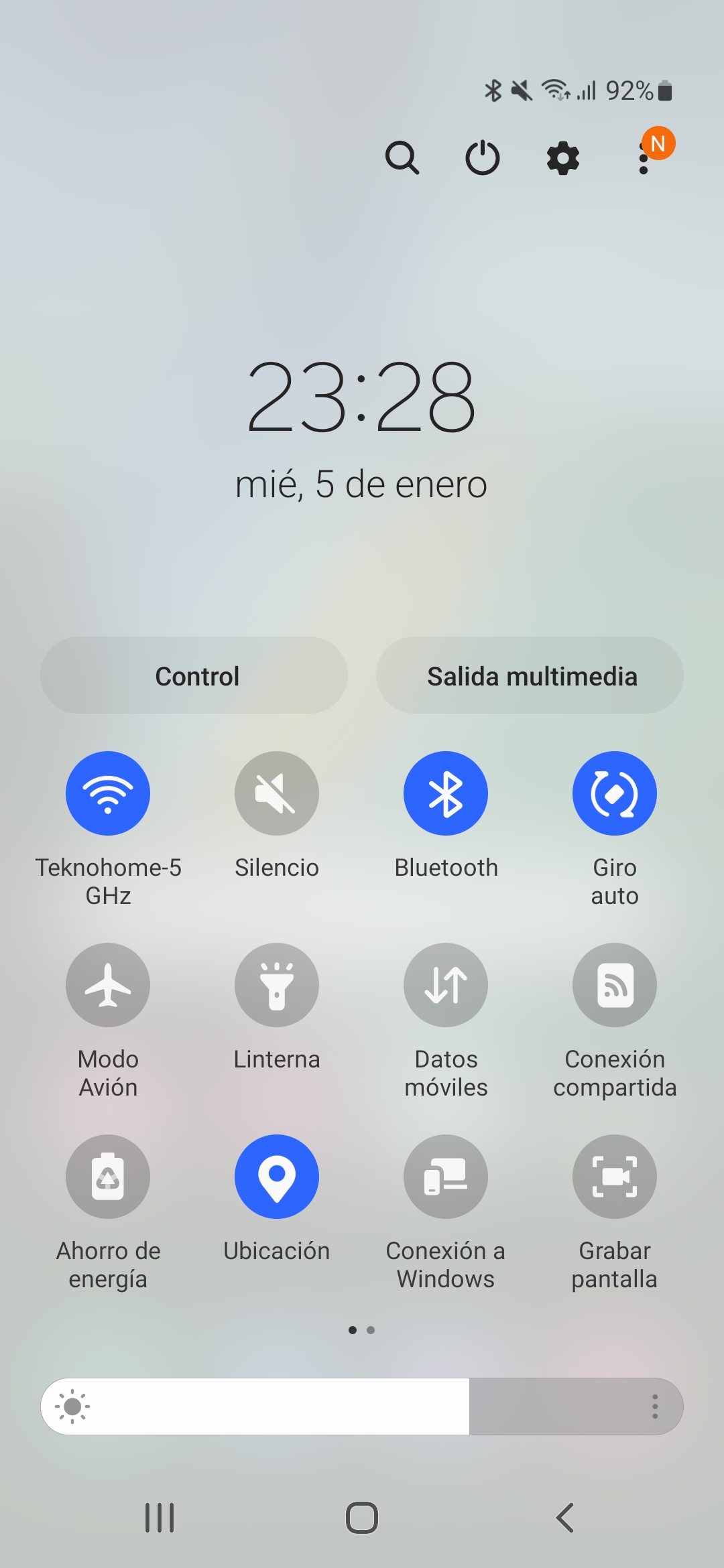Open the quick settings search
Screen dimensions: 724x1568
click(402, 158)
